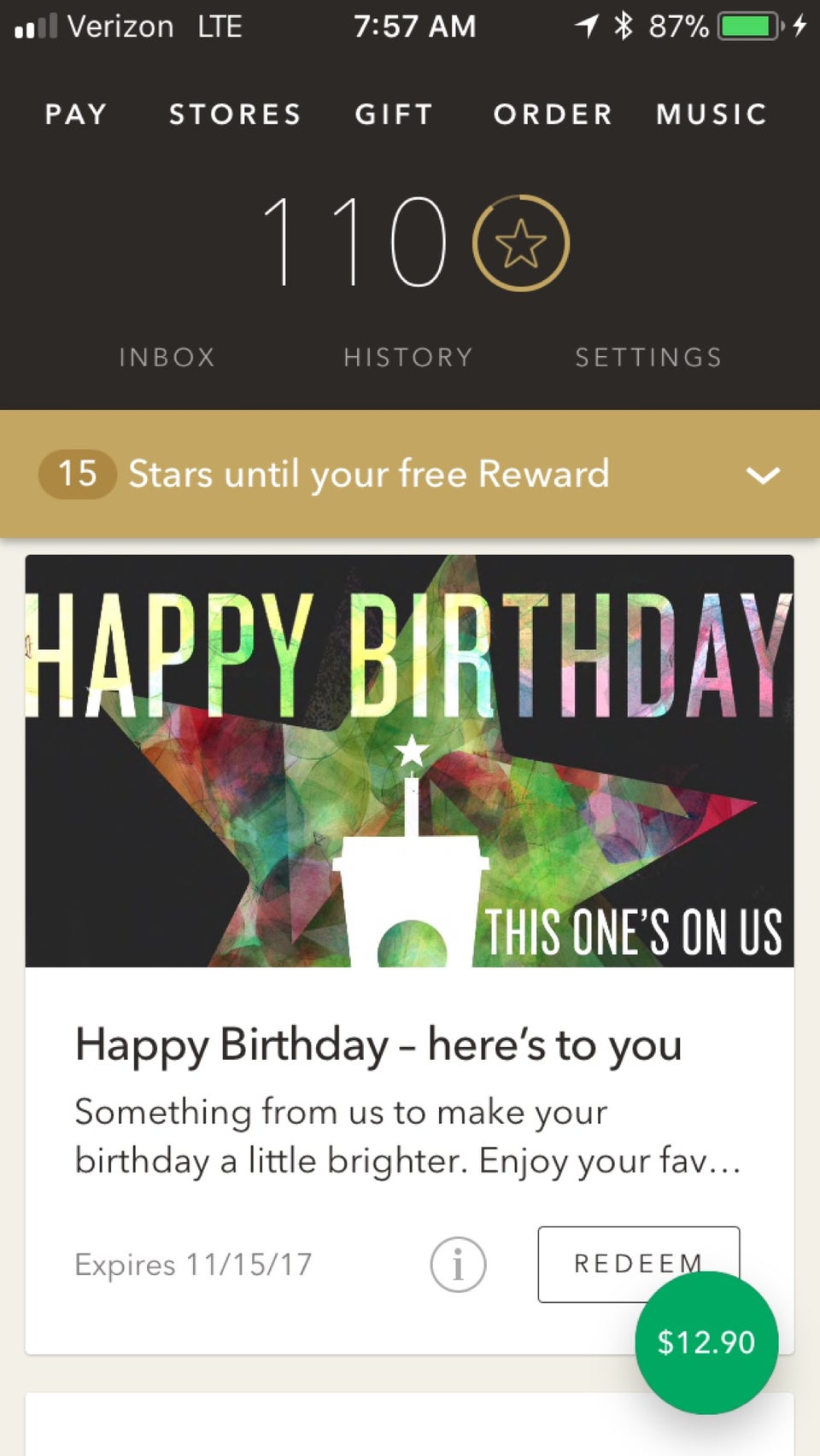Open the Settings section
This screenshot has height=1456, width=820.
(647, 357)
